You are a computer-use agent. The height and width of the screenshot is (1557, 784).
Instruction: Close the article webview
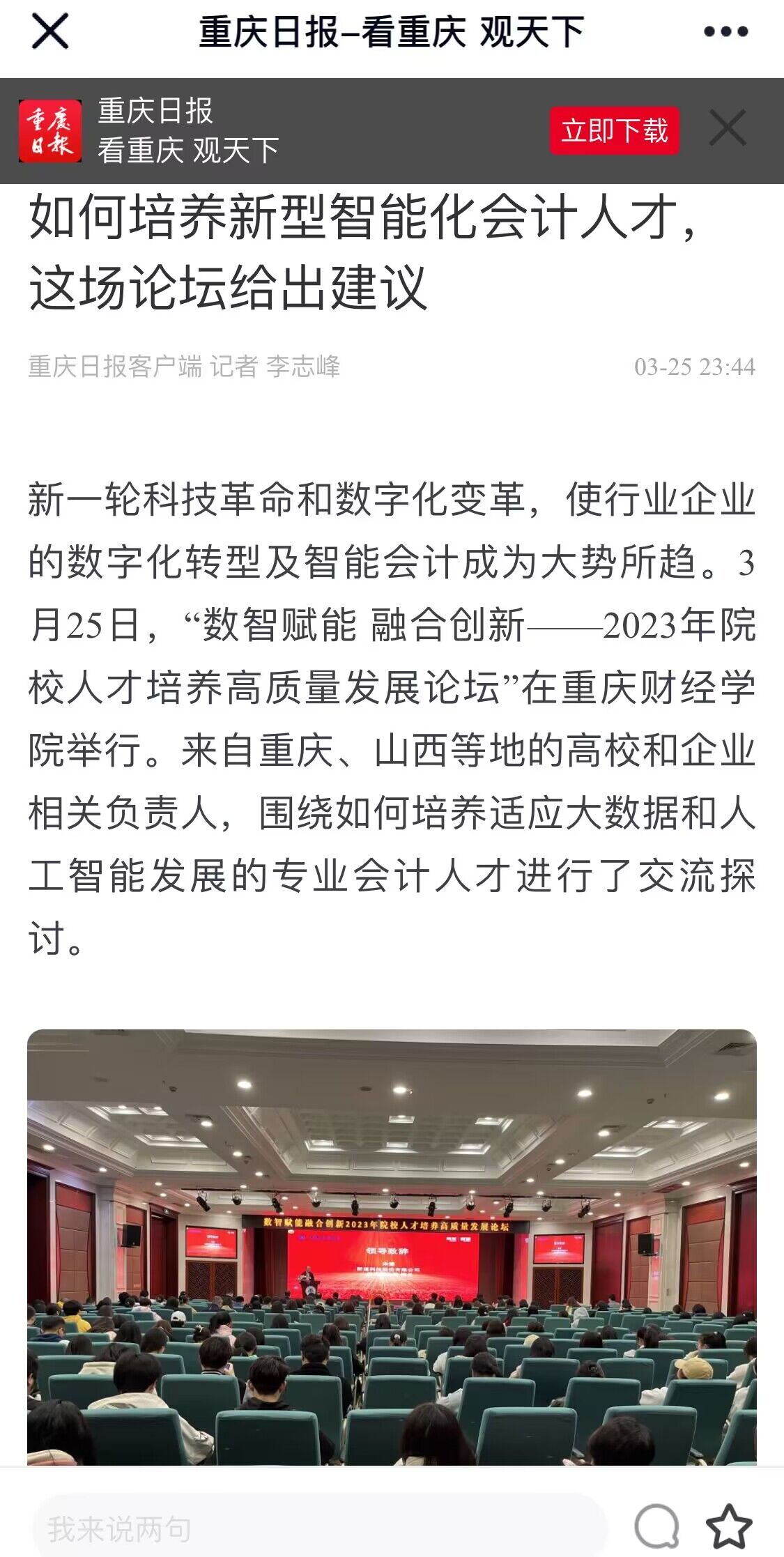(x=50, y=32)
